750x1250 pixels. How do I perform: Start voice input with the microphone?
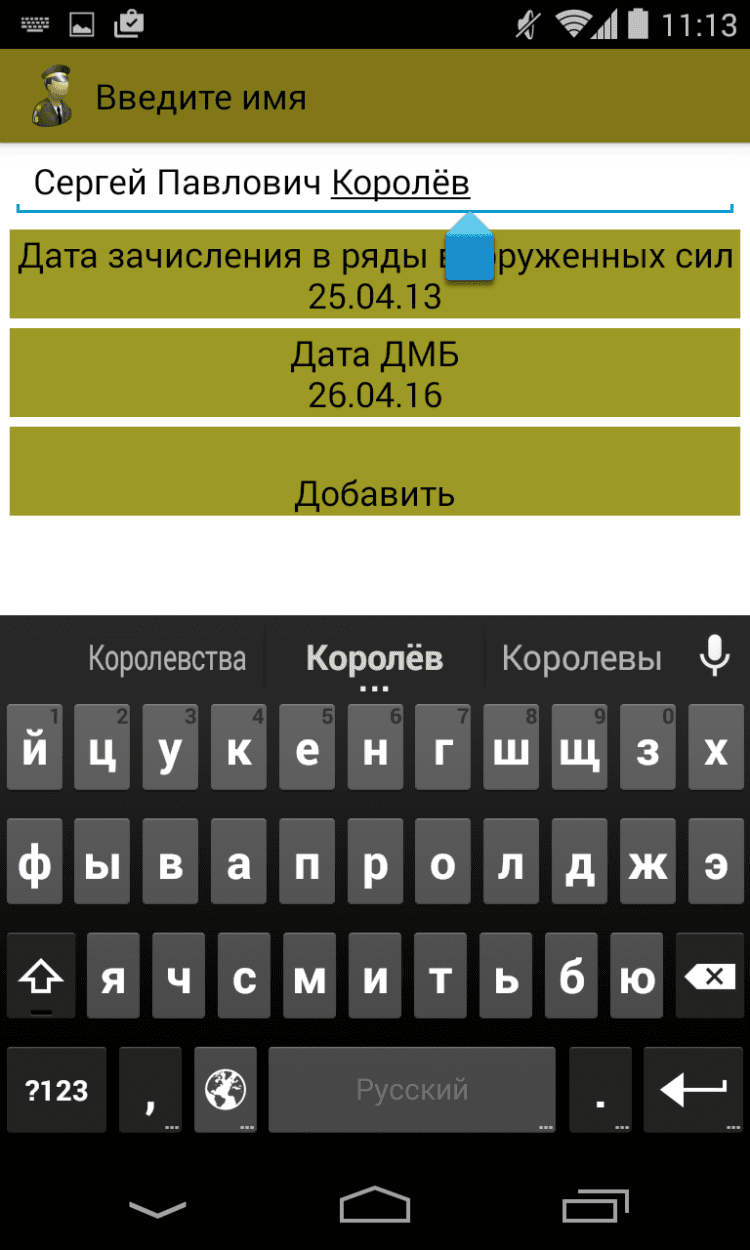coord(713,657)
